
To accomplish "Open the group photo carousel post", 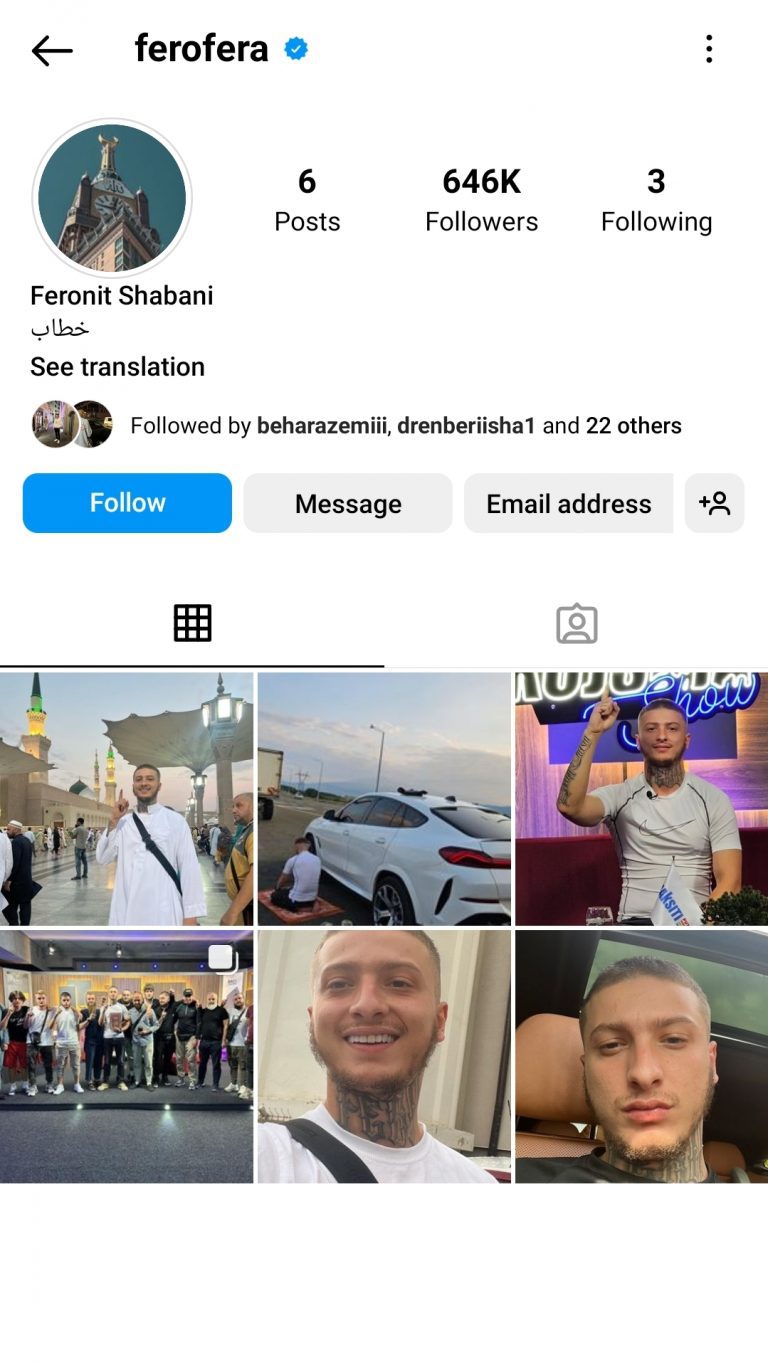I will (126, 1056).
